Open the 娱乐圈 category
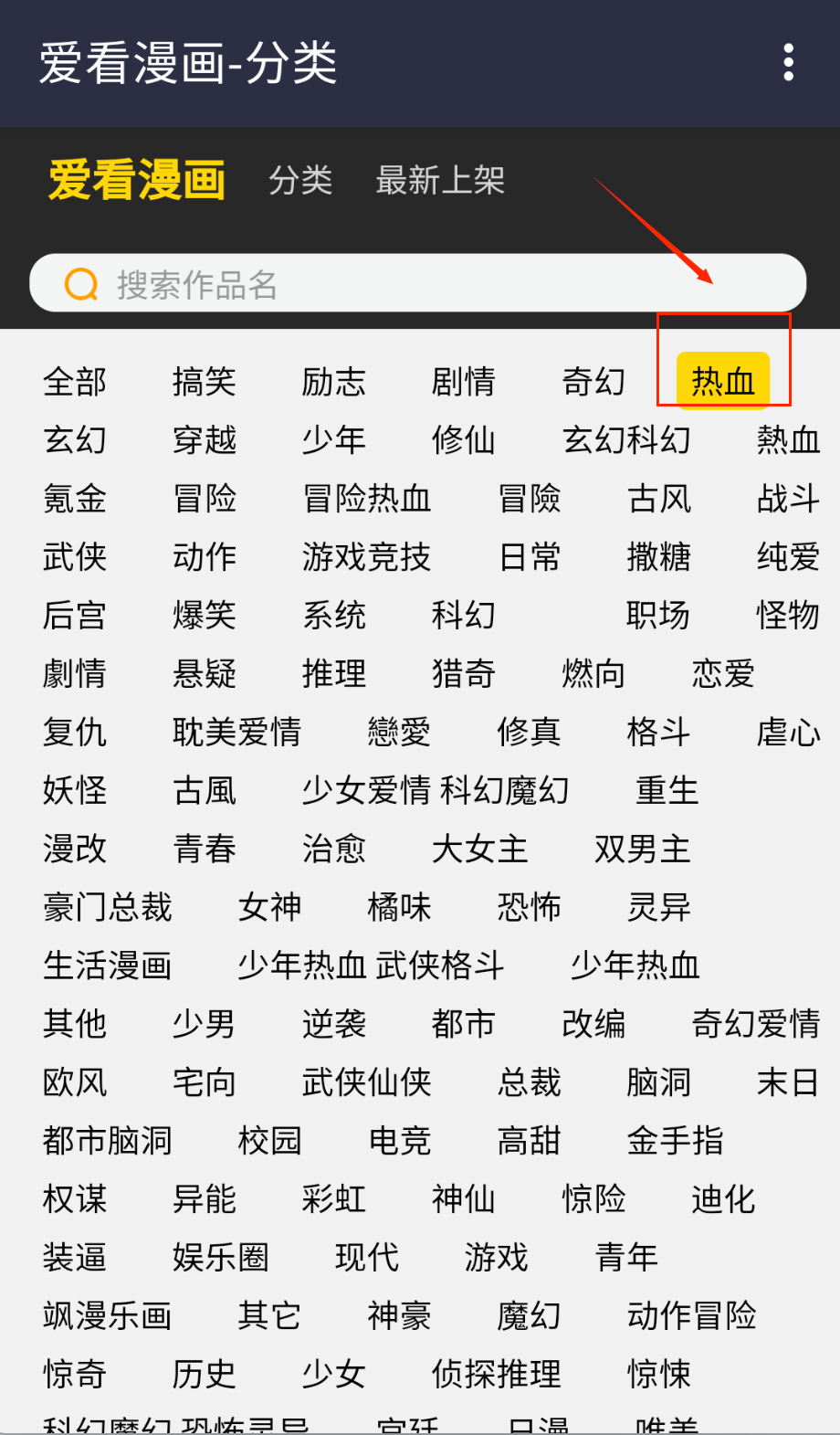The height and width of the screenshot is (1435, 840). (x=221, y=1257)
